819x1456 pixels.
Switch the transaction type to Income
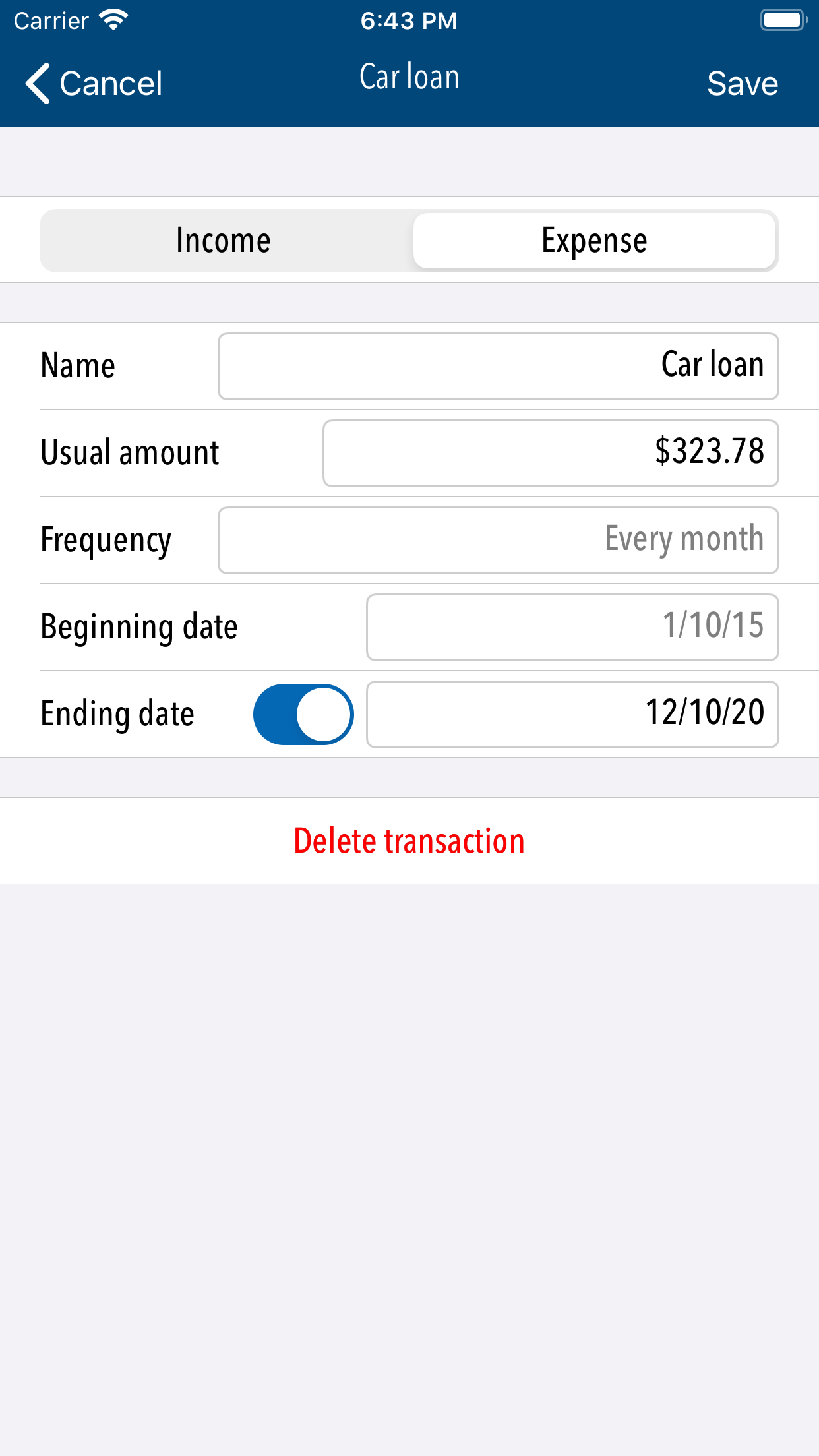tap(223, 240)
